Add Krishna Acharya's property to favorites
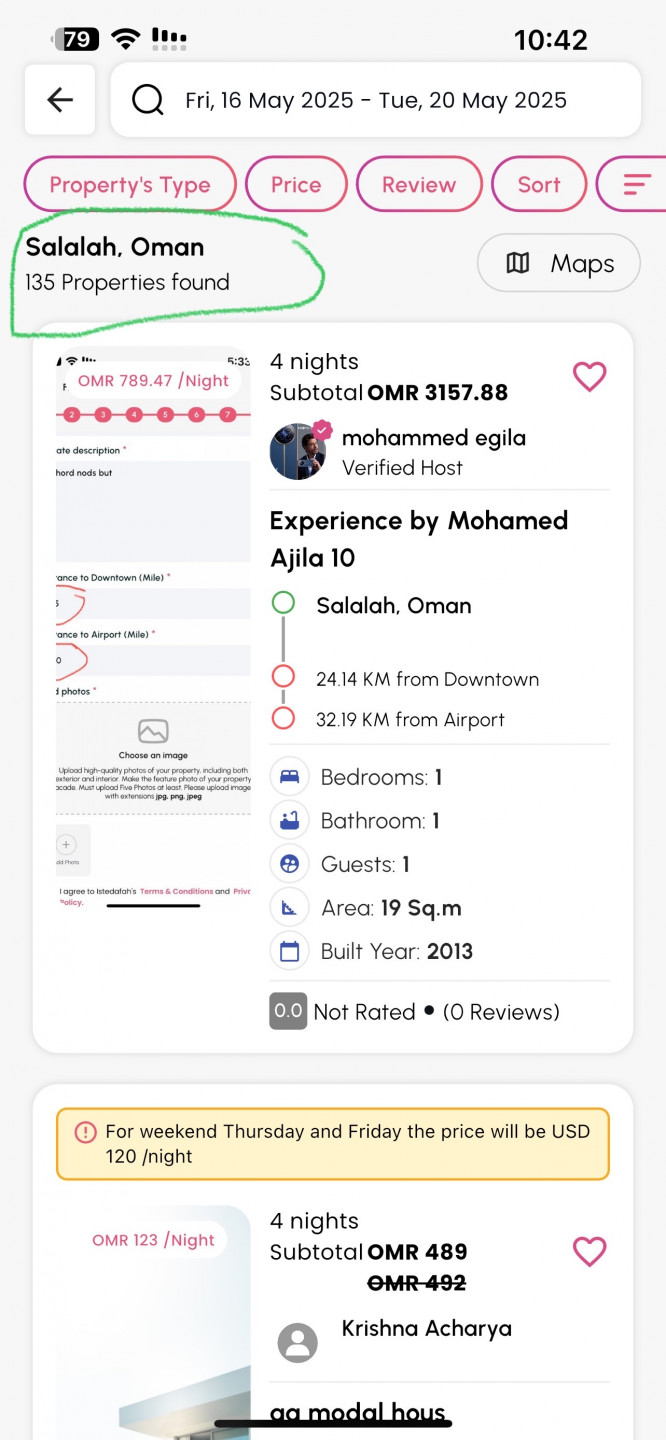 pos(589,1251)
